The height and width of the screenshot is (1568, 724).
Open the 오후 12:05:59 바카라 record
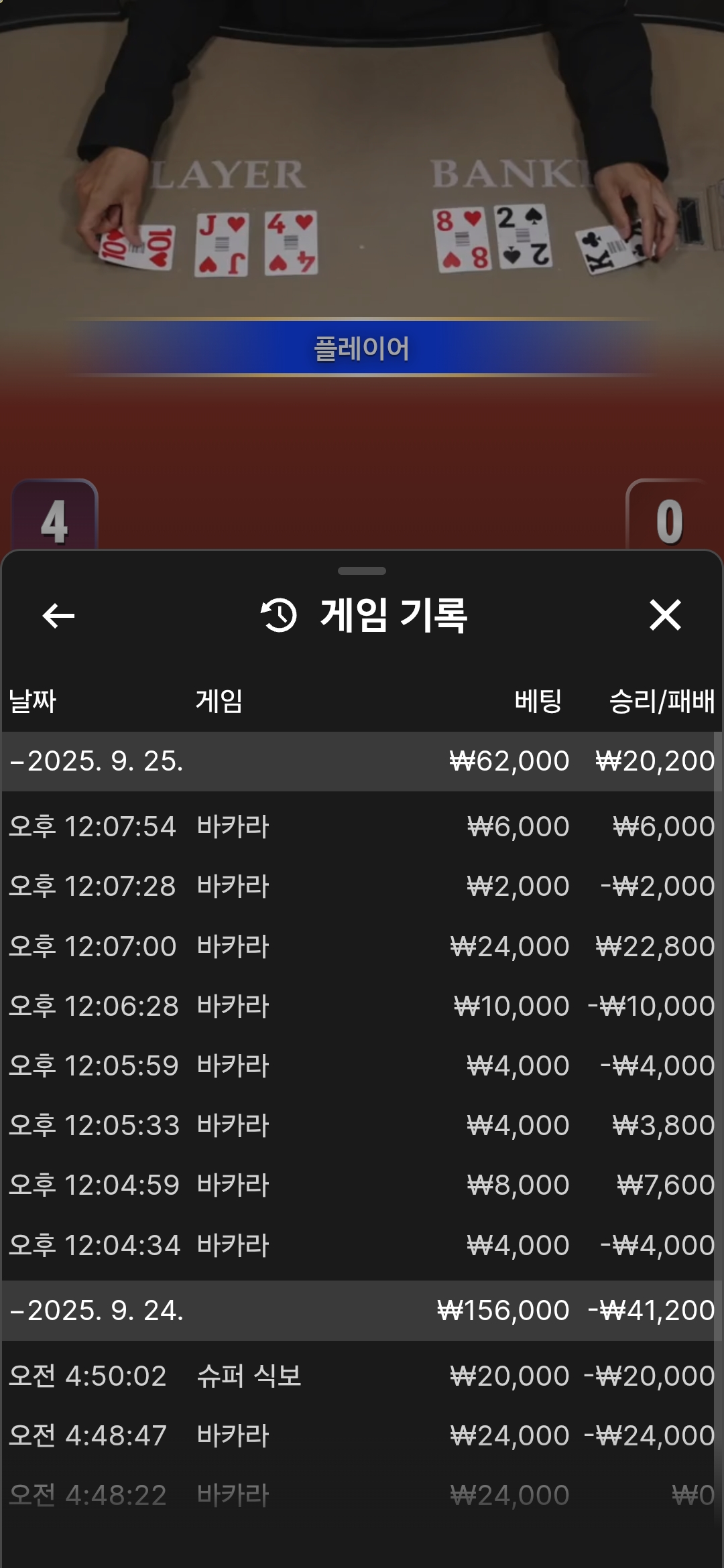(362, 1065)
